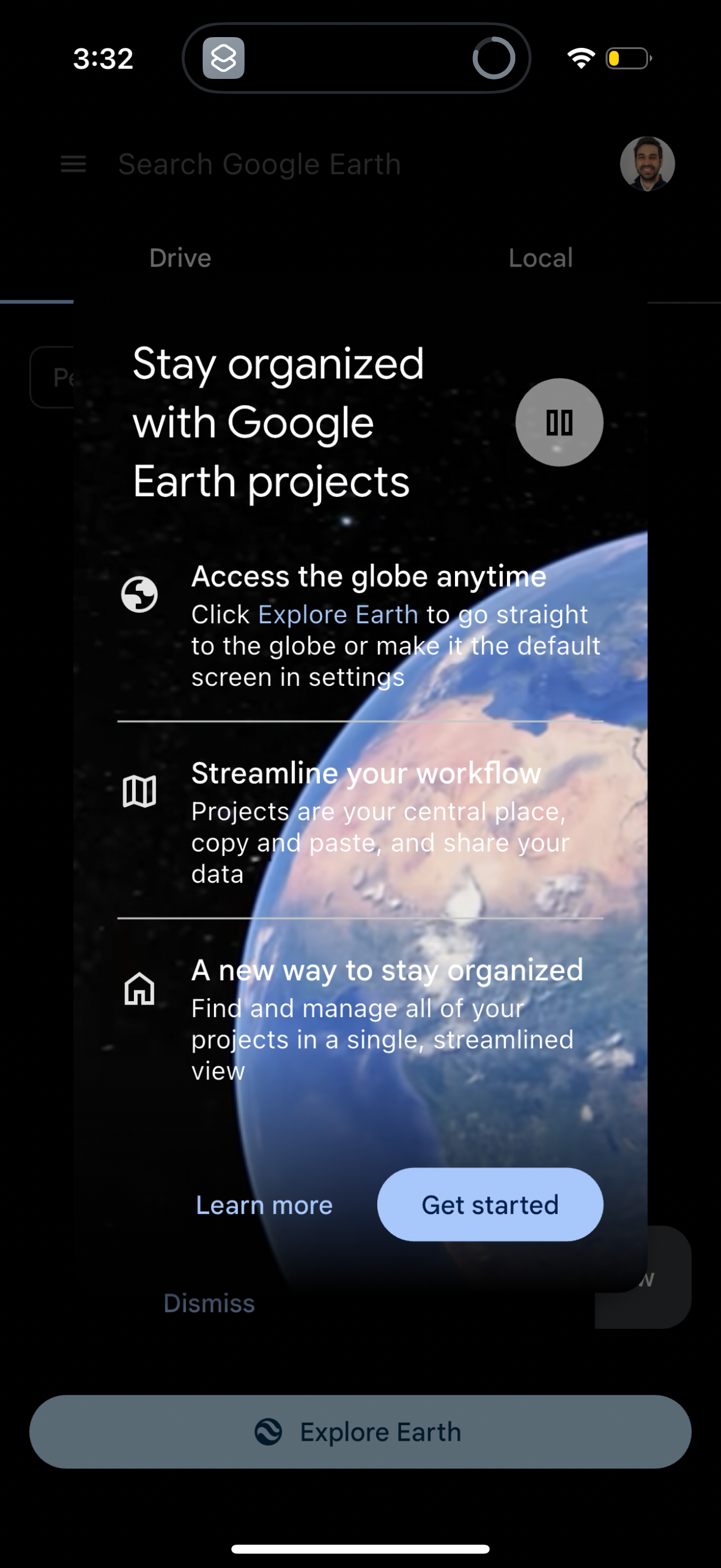721x1568 pixels.
Task: Dismiss the Stay organized announcement
Action: [208, 1303]
